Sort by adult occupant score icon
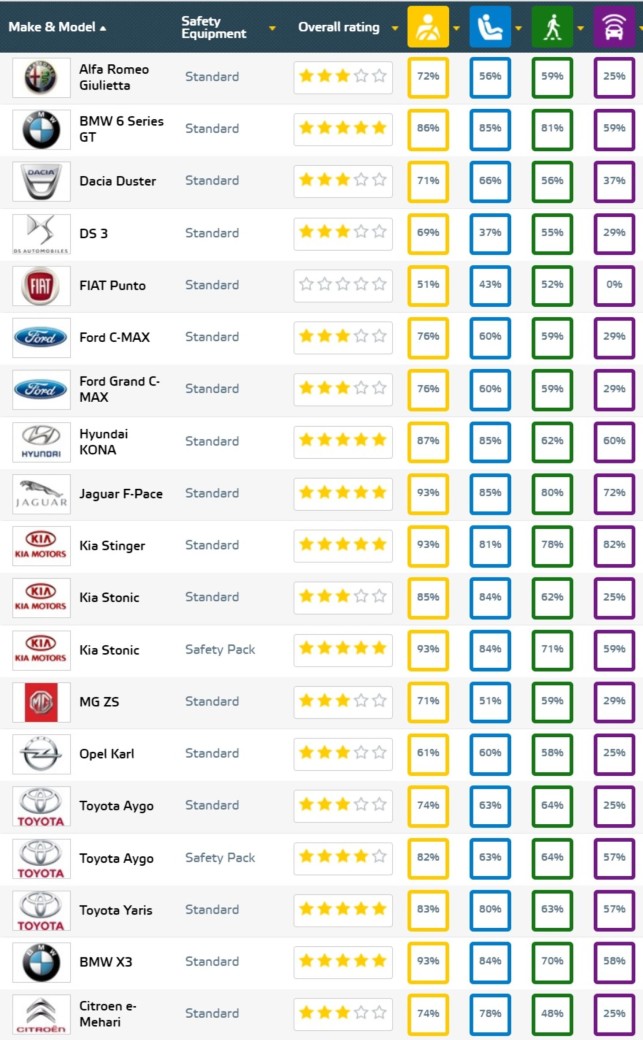Screen dimensions: 643x1040 [428, 27]
